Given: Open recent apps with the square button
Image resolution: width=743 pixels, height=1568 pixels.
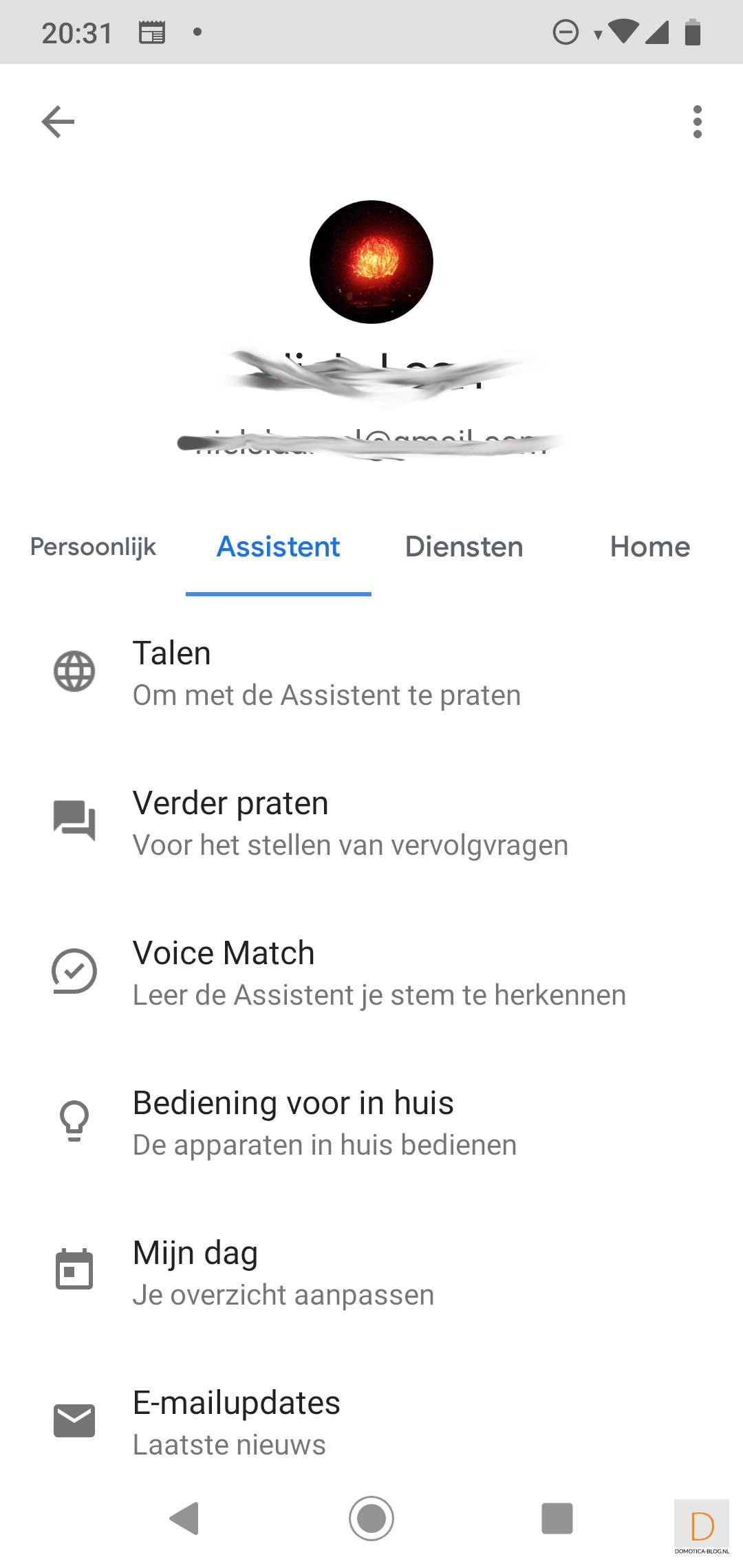Looking at the screenshot, I should pos(557,1518).
